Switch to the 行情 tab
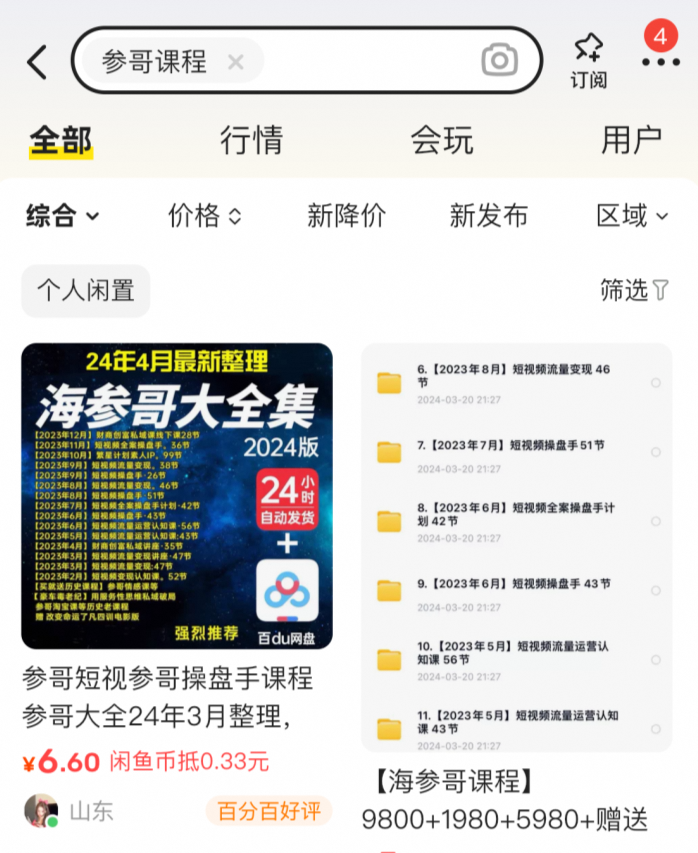 (251, 140)
